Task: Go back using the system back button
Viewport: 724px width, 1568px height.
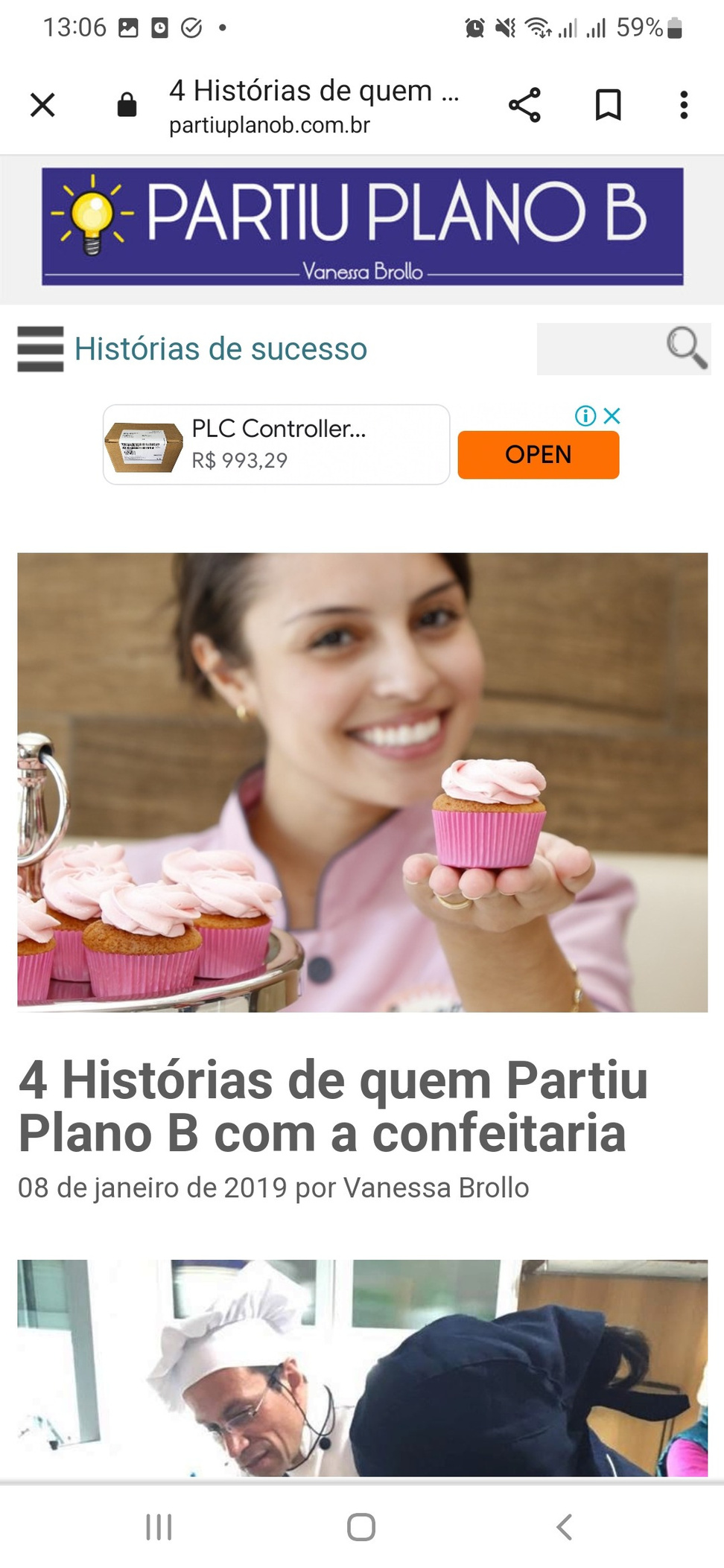Action: tap(564, 1526)
